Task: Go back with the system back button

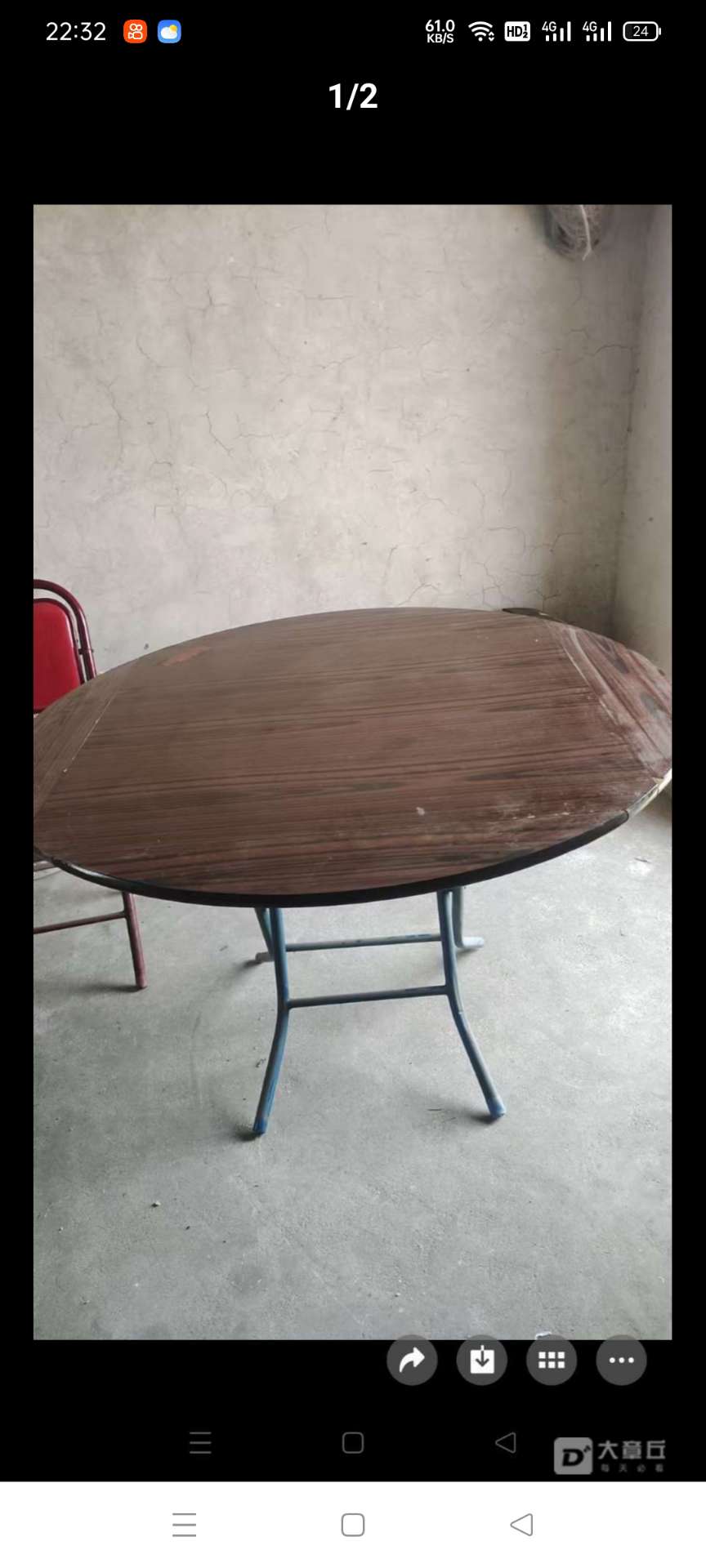Action: [x=521, y=1525]
